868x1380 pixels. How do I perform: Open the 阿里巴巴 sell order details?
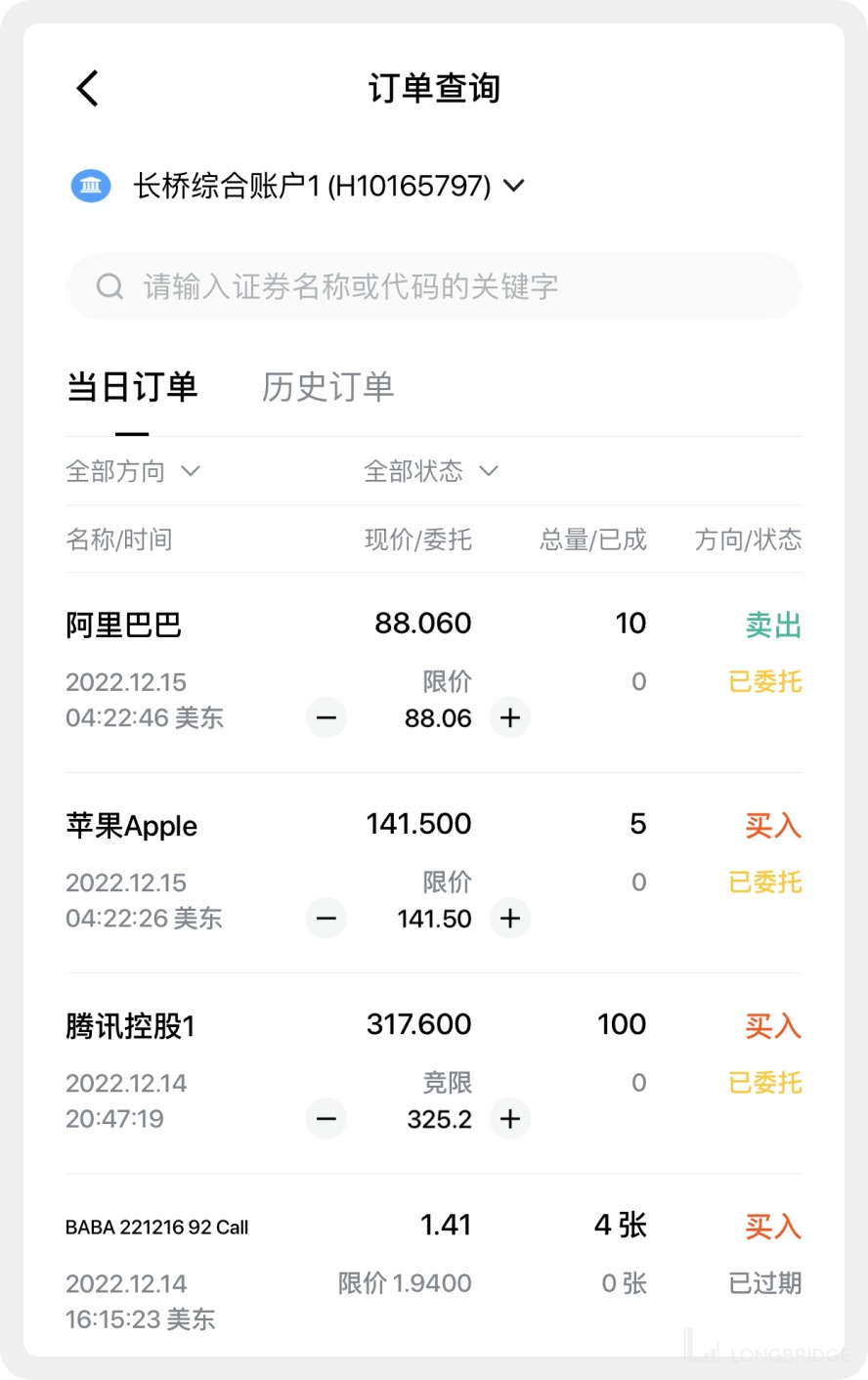click(x=124, y=625)
